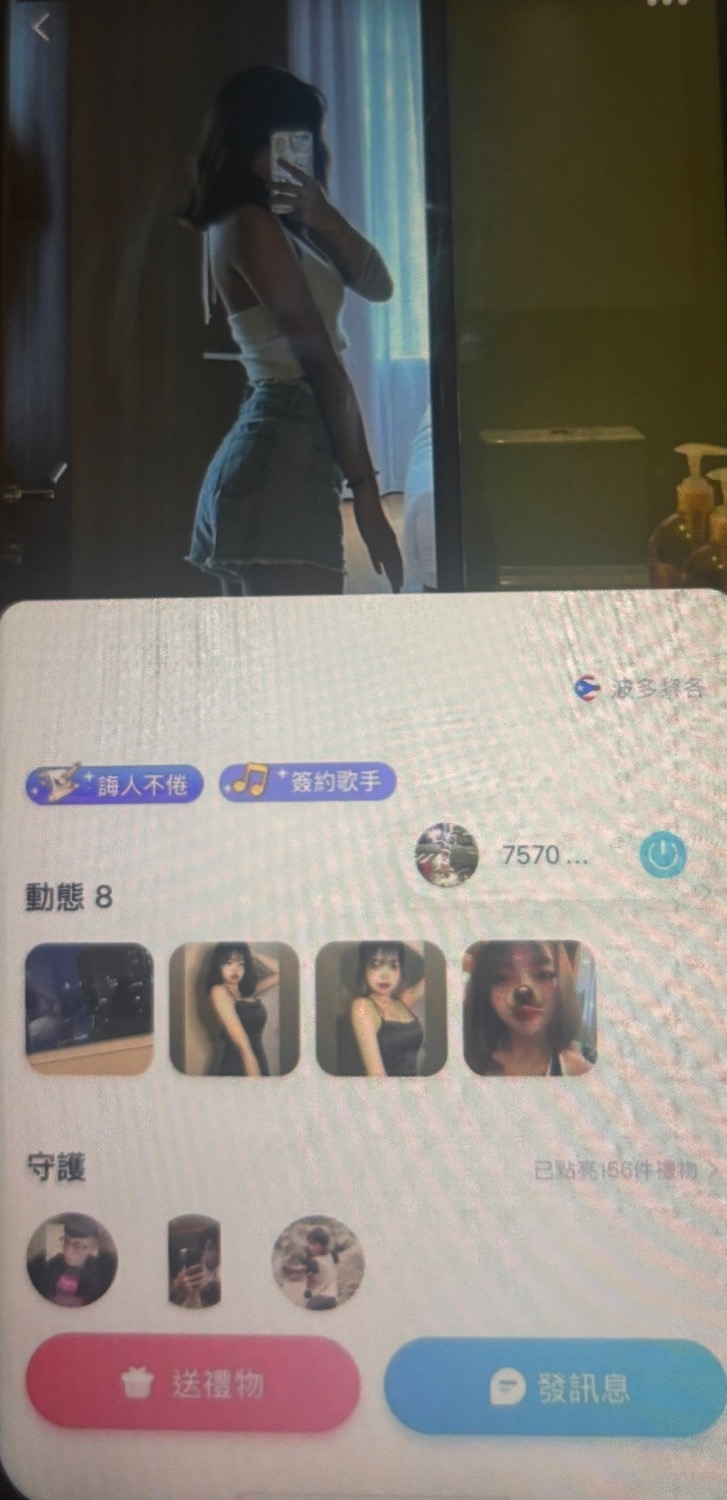View the fourth 動態 post with dog filter
The width and height of the screenshot is (727, 1500).
(x=530, y=1008)
